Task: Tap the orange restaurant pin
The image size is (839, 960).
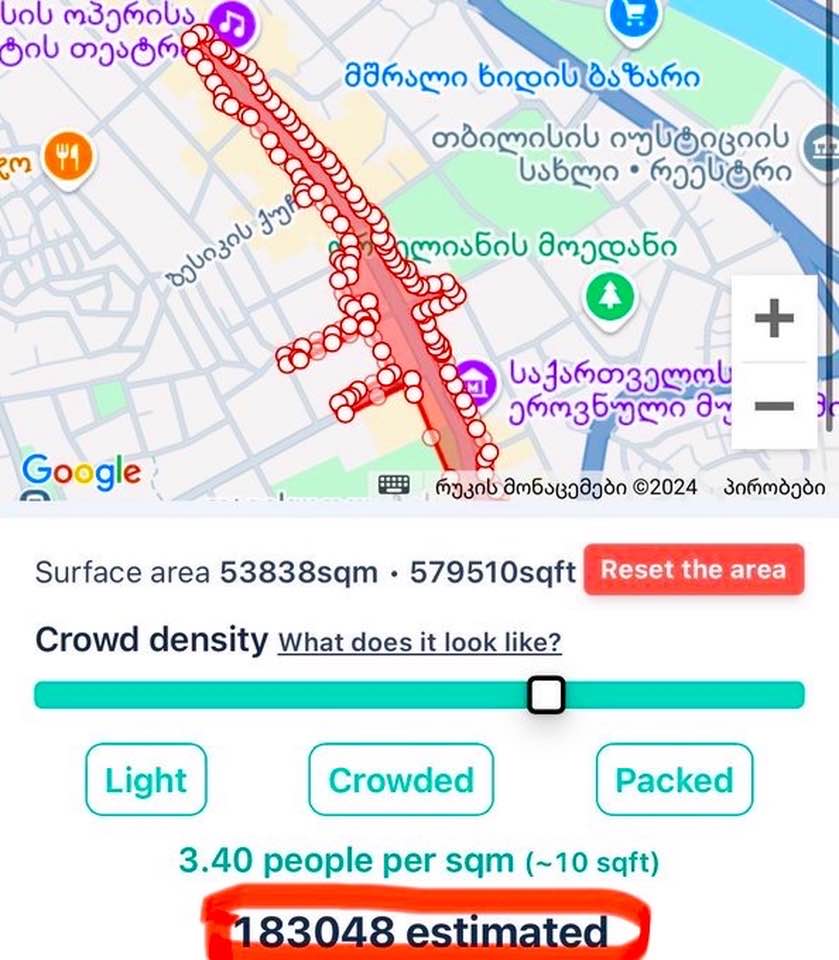Action: [68, 156]
